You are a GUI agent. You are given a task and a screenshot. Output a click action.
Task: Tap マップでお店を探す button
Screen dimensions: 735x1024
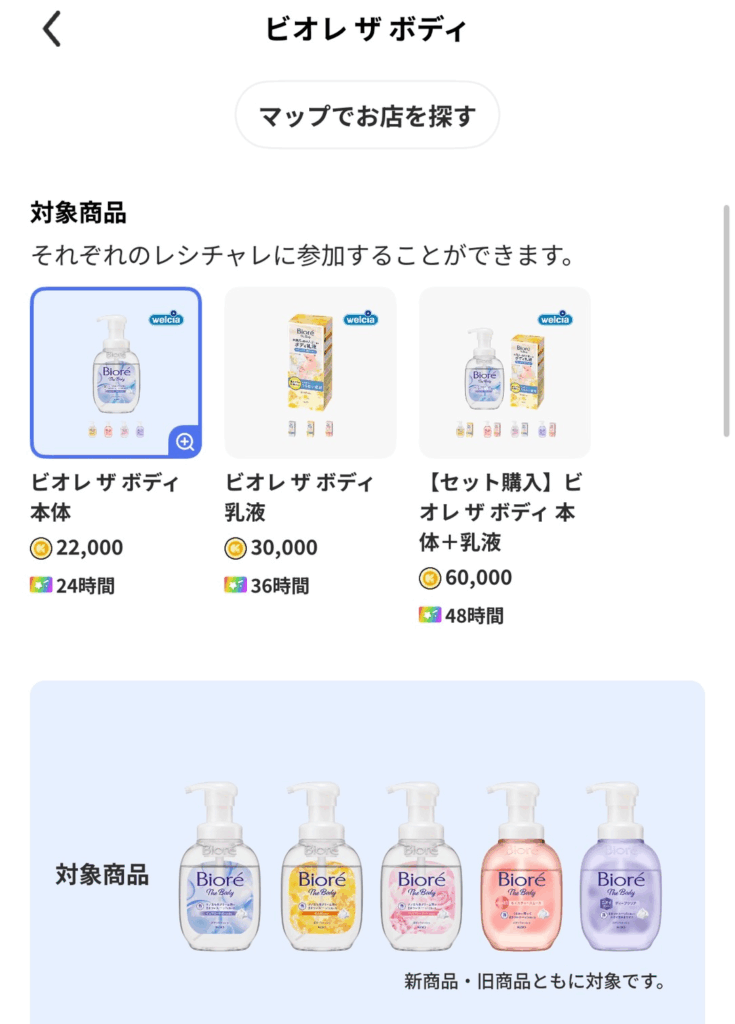click(x=367, y=117)
